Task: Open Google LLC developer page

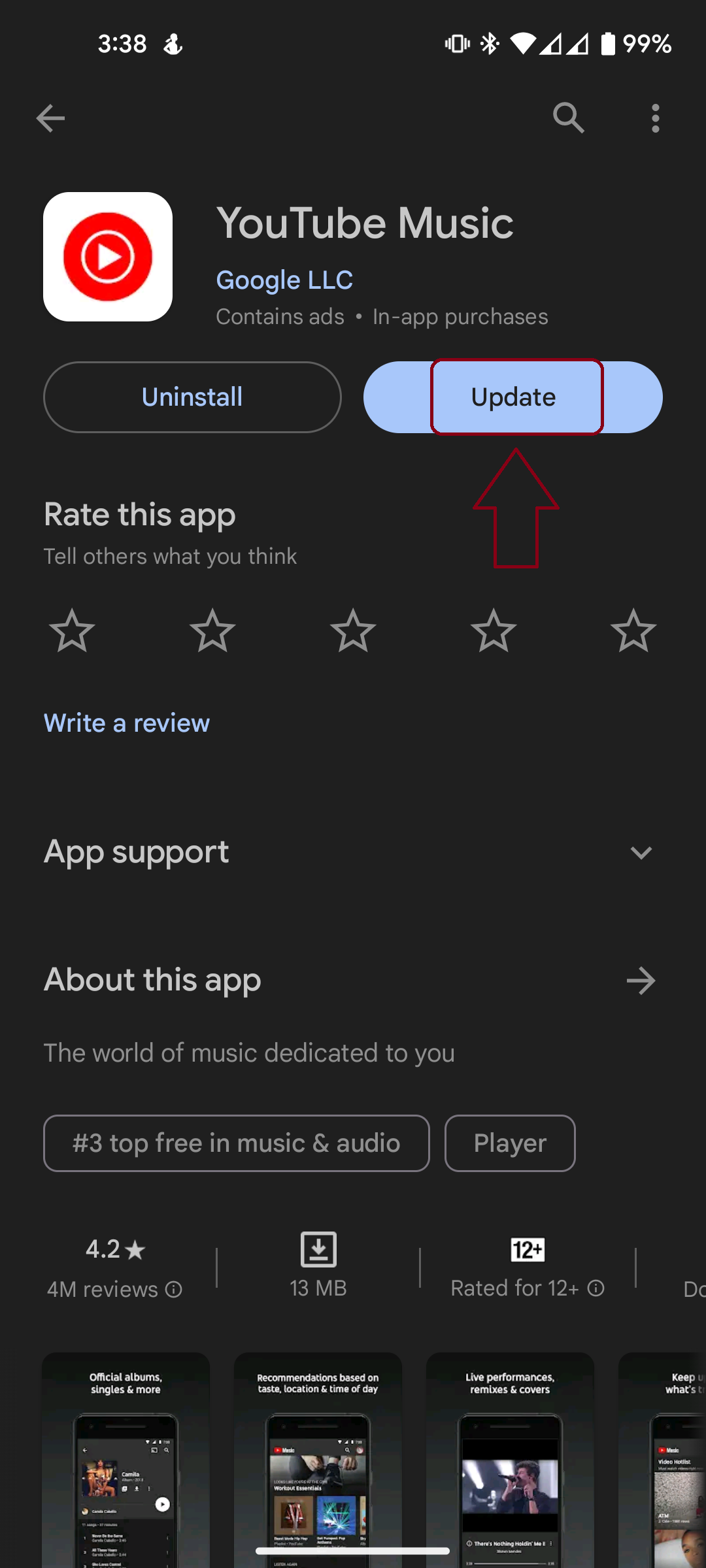Action: [x=284, y=280]
